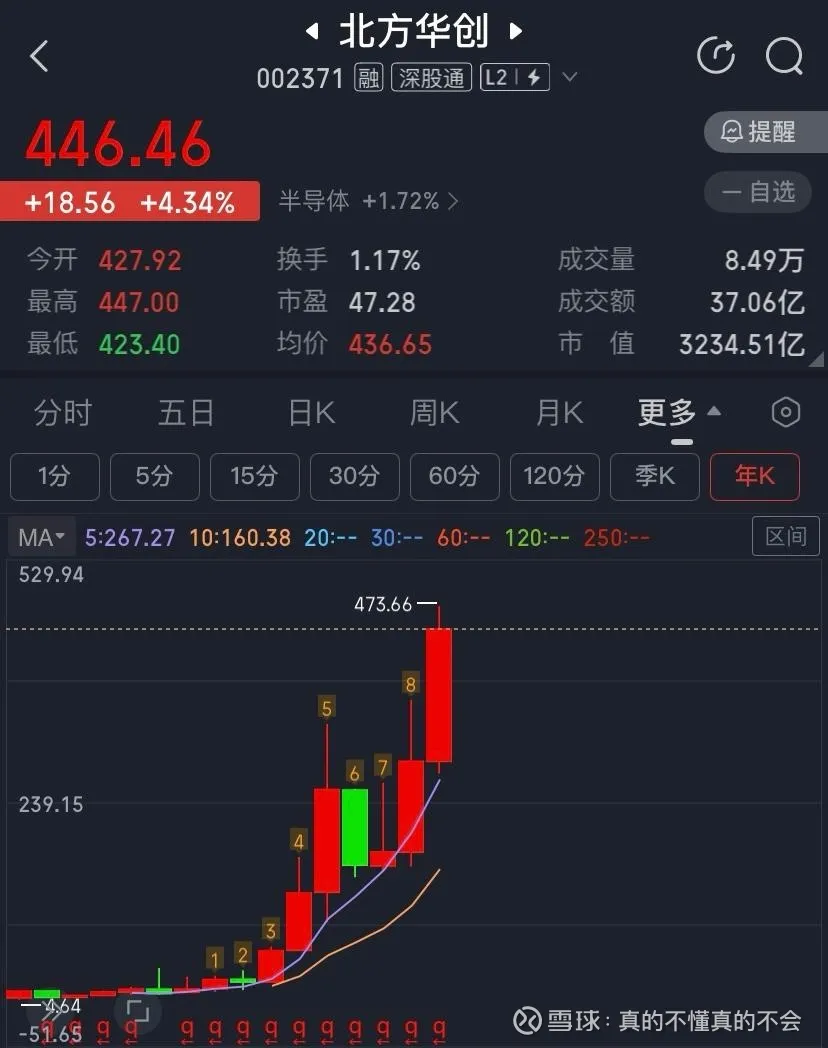Remove stock from 自选 watchlist
This screenshot has height=1048, width=828.
764,192
